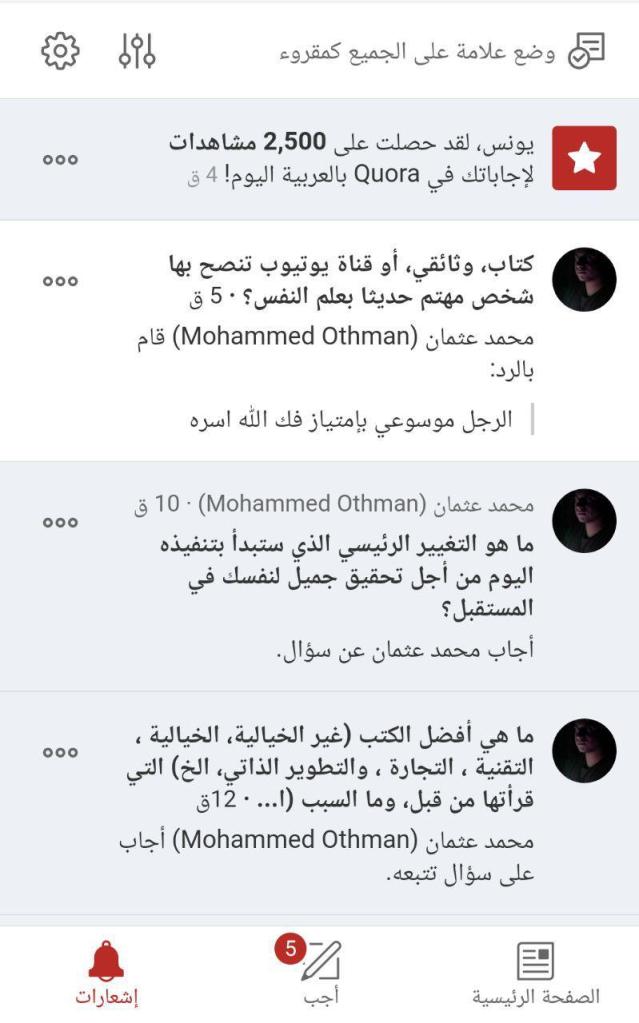Mark all notifications as read
639x1023 pixels.
click(440, 51)
